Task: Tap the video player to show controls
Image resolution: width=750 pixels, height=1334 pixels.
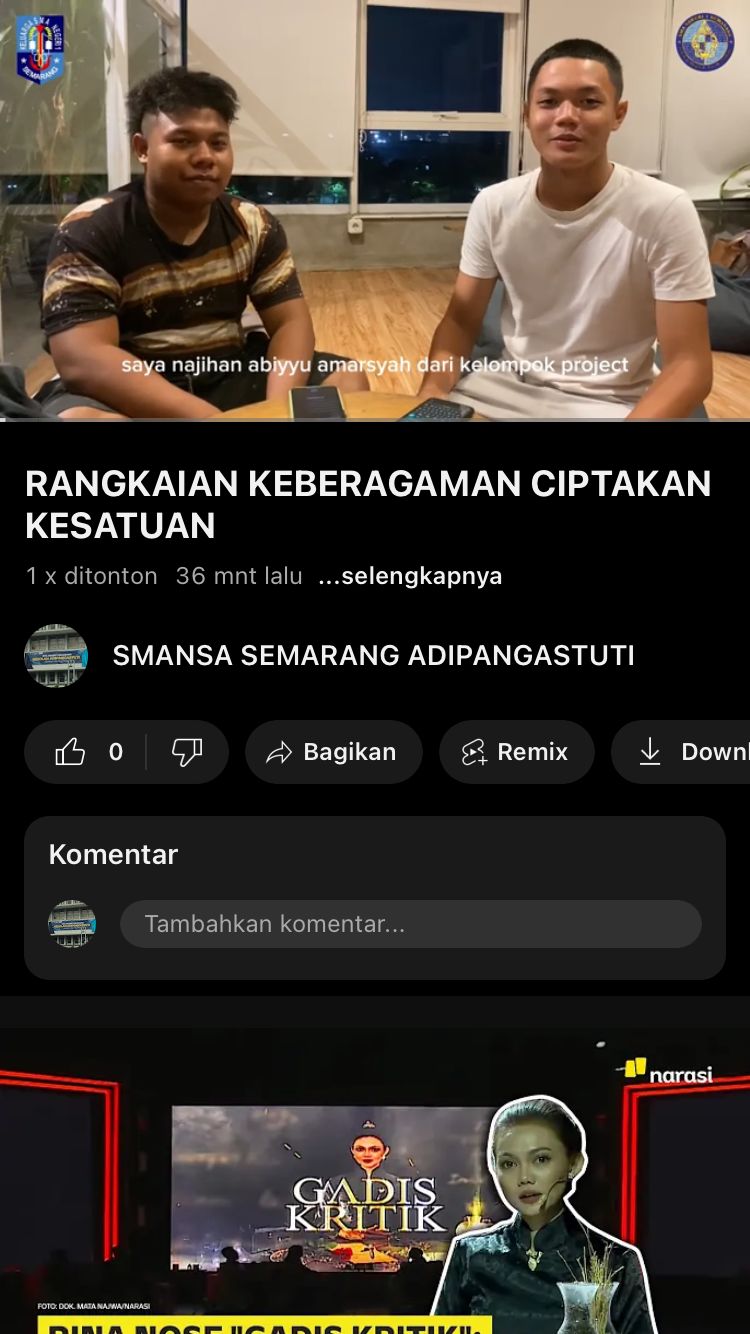Action: point(375,210)
